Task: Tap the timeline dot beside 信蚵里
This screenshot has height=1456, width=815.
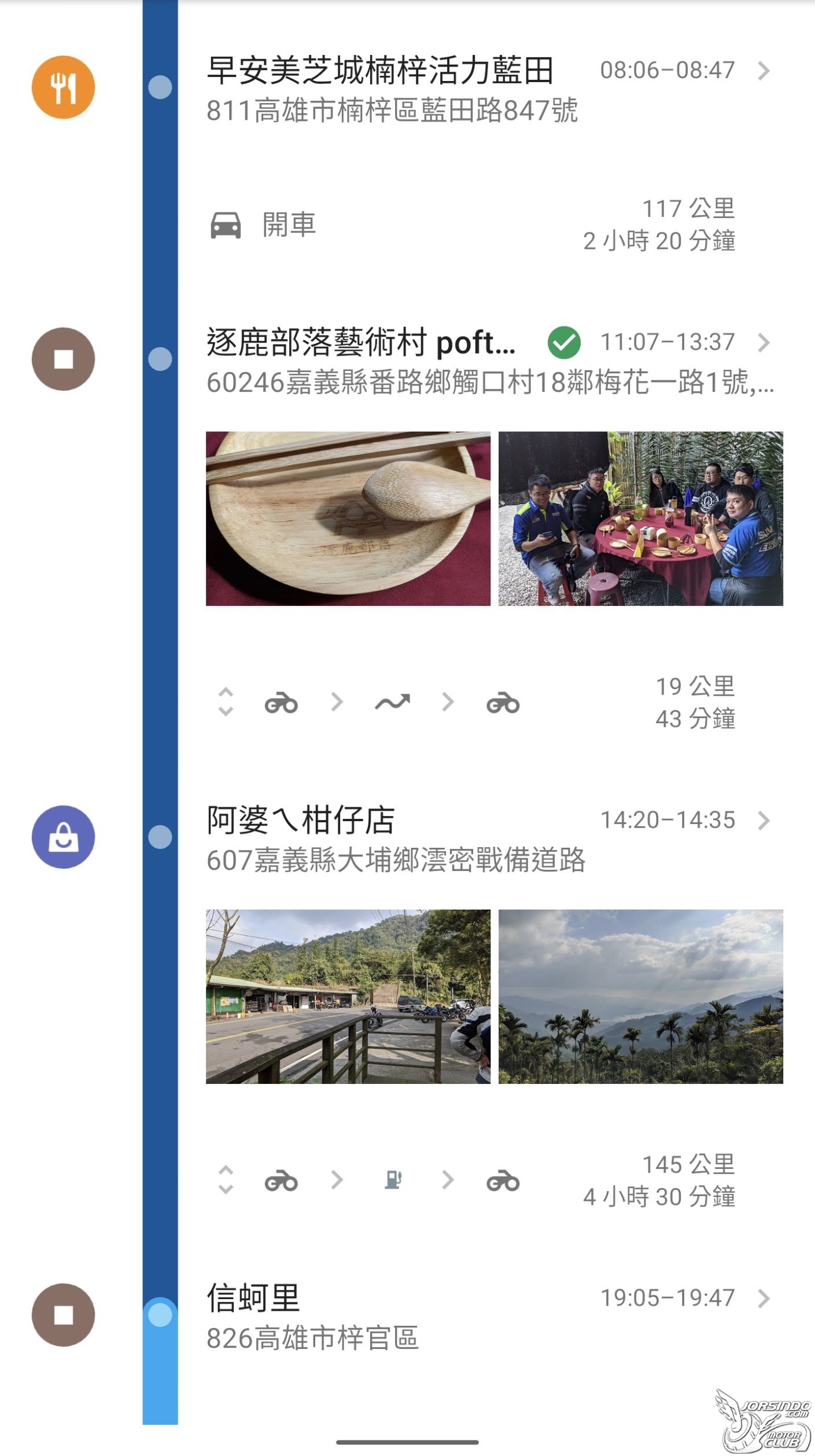Action: point(160,1315)
